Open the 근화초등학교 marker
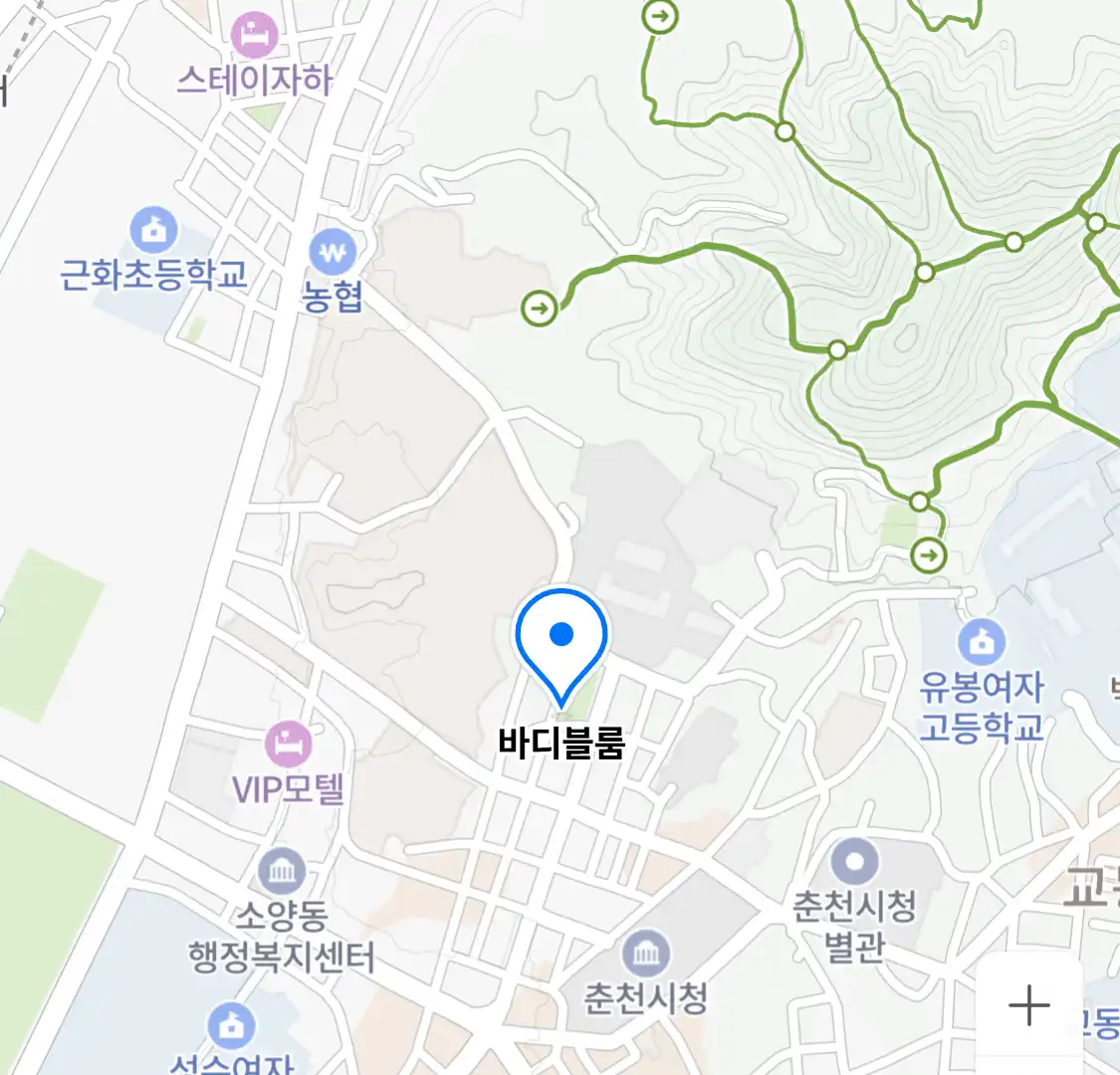 pos(153,231)
